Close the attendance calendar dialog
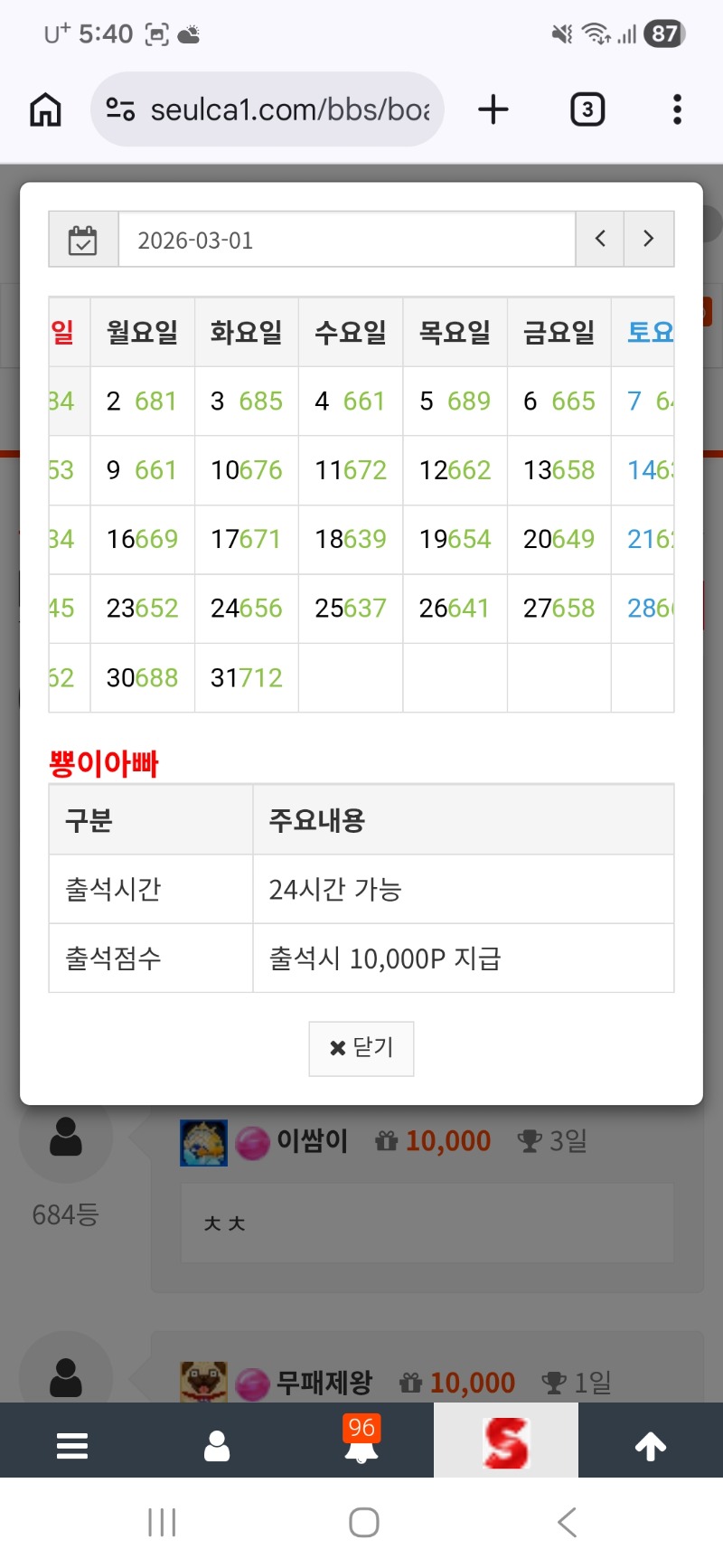 tap(361, 1048)
